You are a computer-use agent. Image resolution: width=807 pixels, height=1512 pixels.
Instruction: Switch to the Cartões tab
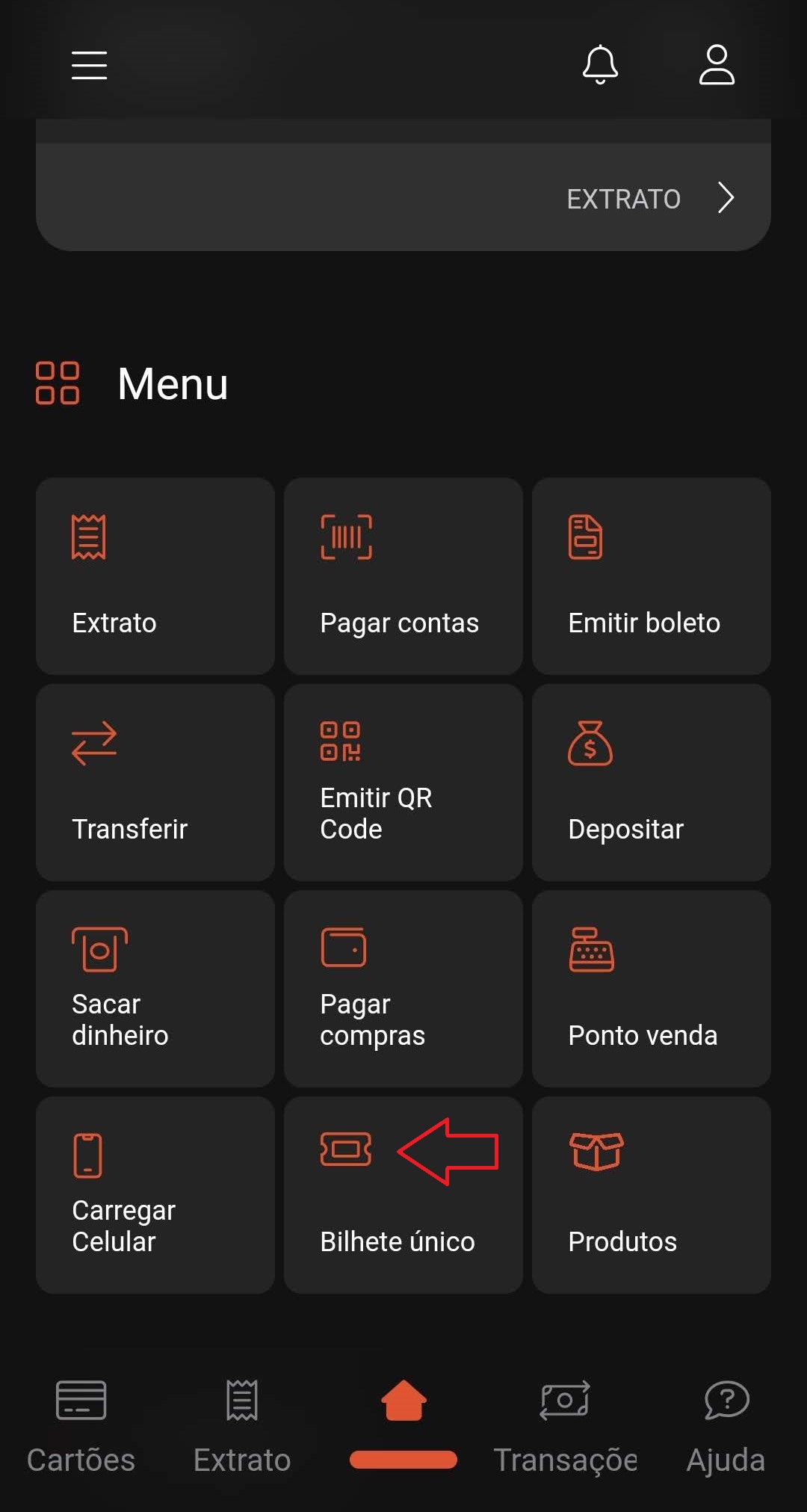tap(81, 1426)
